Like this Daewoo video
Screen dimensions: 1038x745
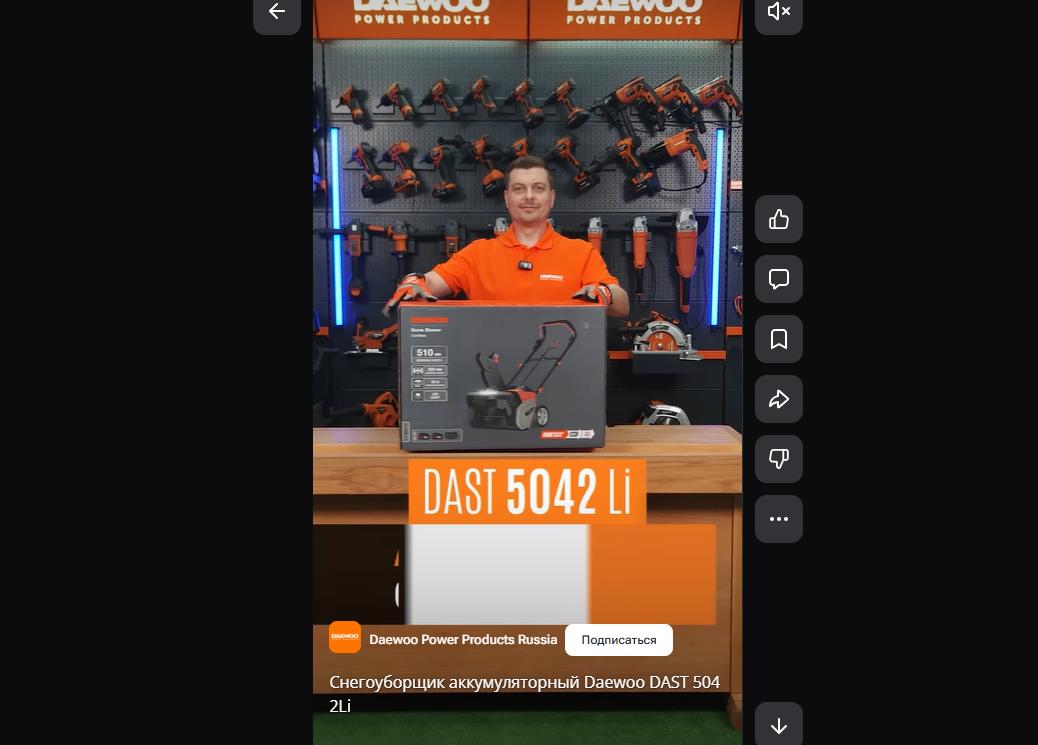(x=779, y=219)
